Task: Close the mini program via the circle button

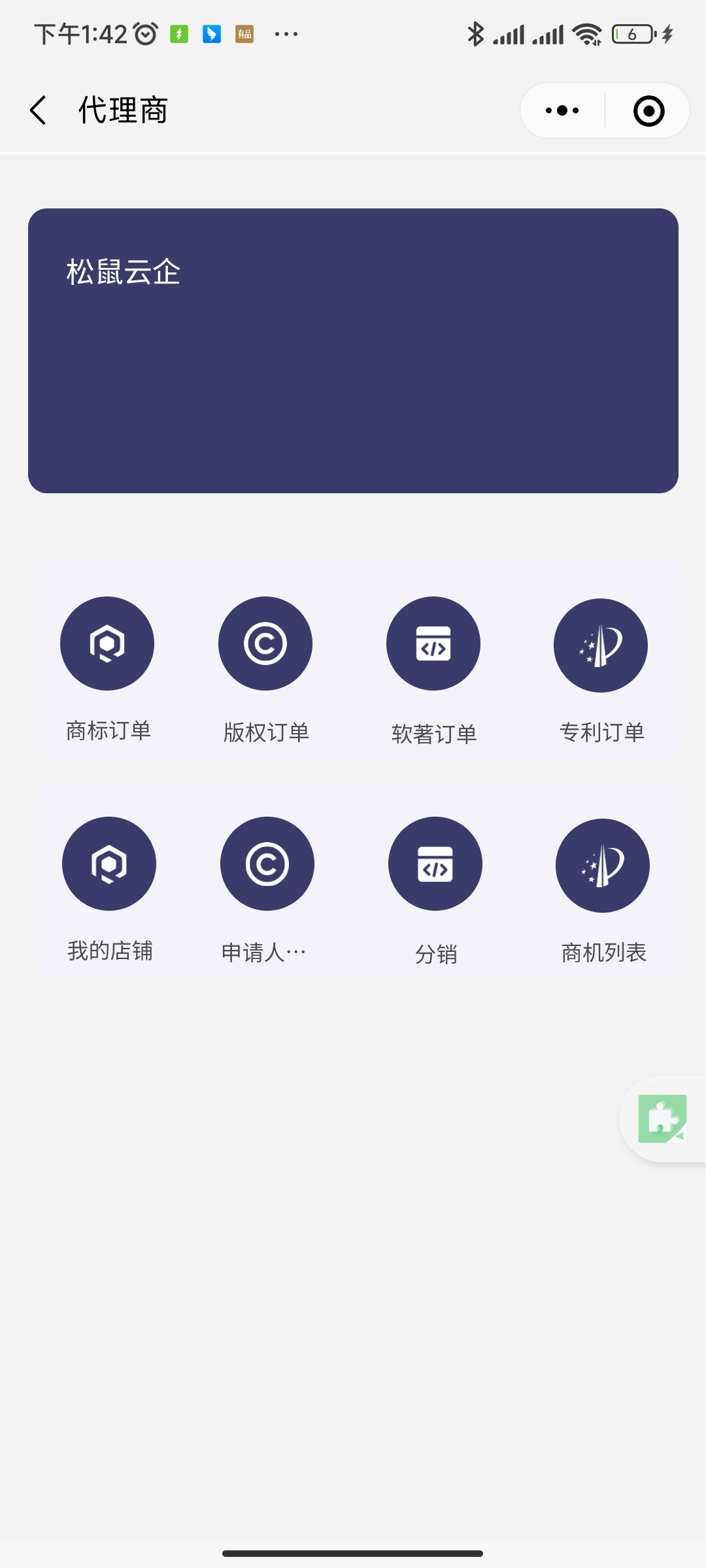Action: (648, 110)
